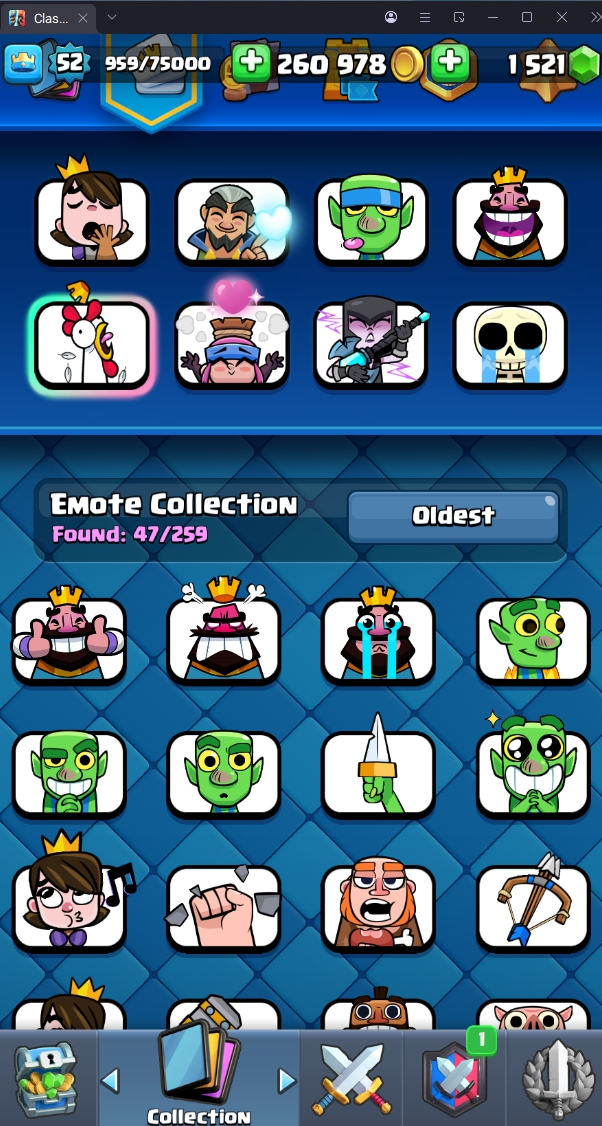This screenshot has width=602, height=1126.
Task: Tap the left arrow beside Collection
Action: point(111,1081)
